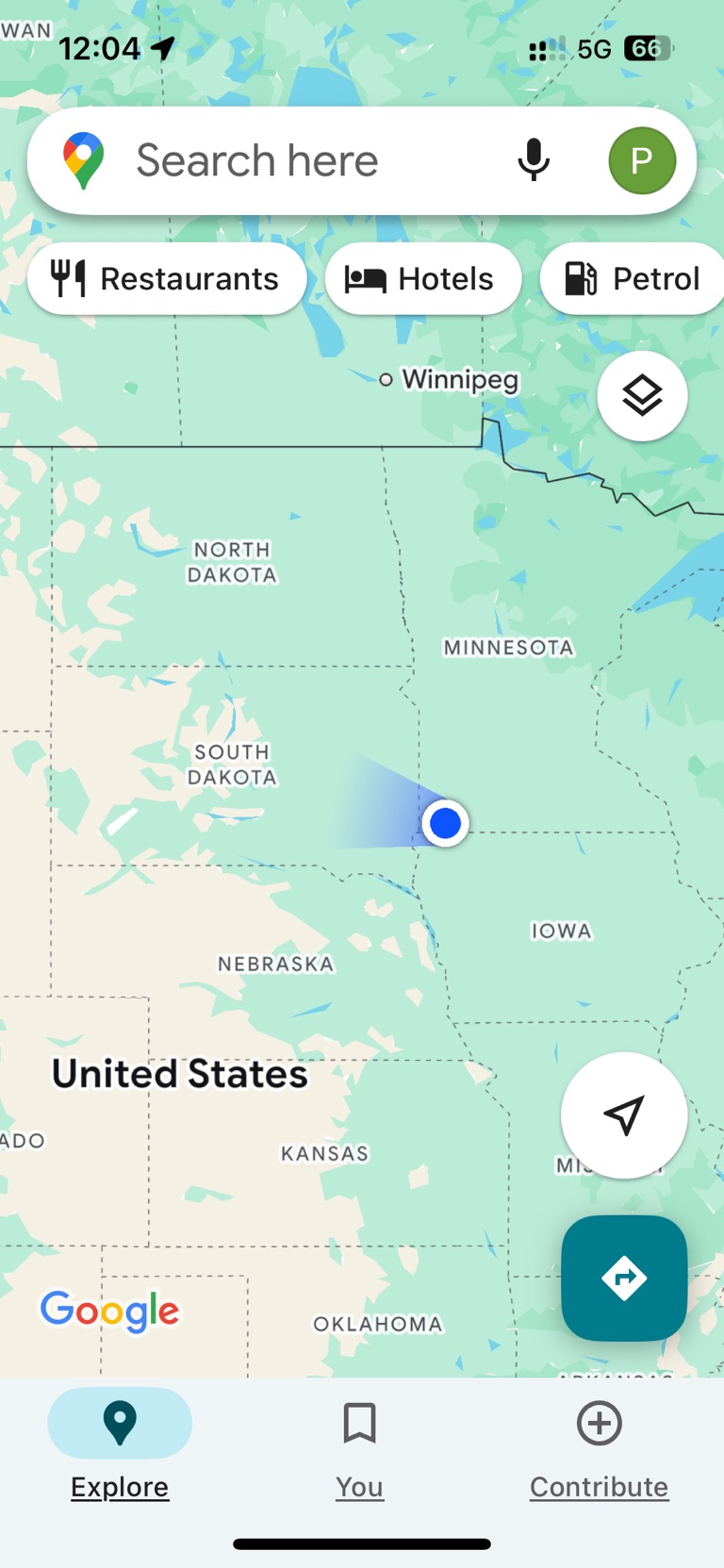Open the map layers selector
This screenshot has height=1568, width=724.
point(642,396)
